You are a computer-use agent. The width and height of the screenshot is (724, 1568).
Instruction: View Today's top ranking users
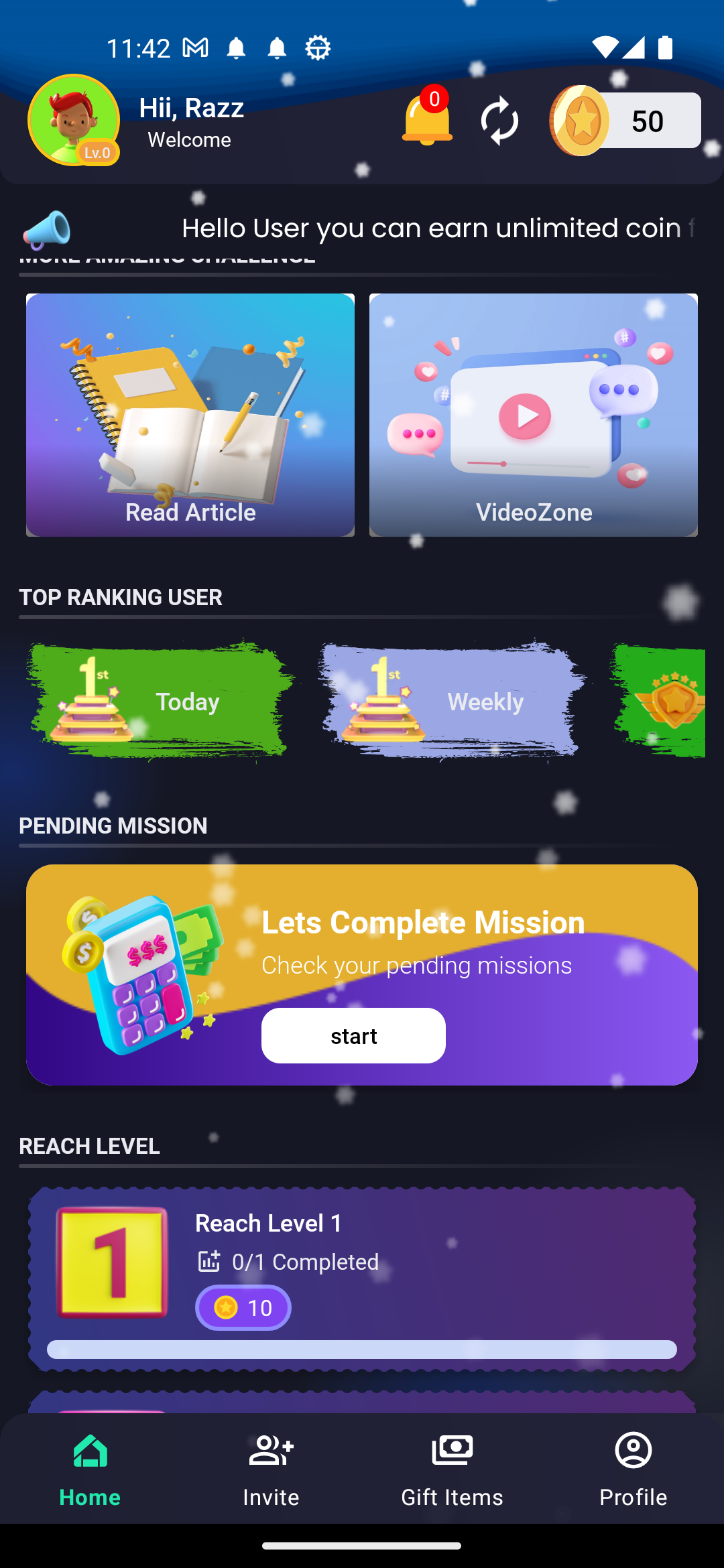(161, 700)
